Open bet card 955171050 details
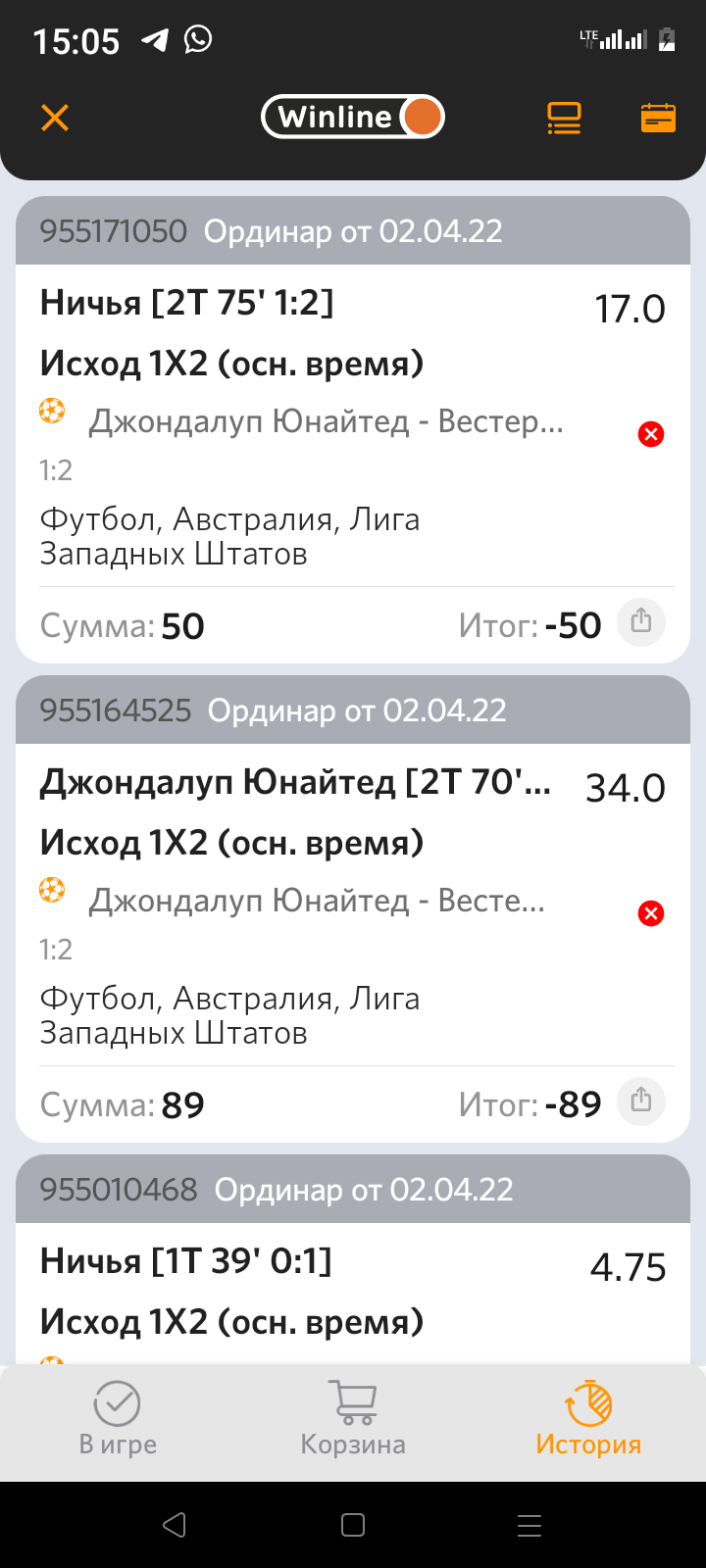The height and width of the screenshot is (1568, 706). pos(353,430)
